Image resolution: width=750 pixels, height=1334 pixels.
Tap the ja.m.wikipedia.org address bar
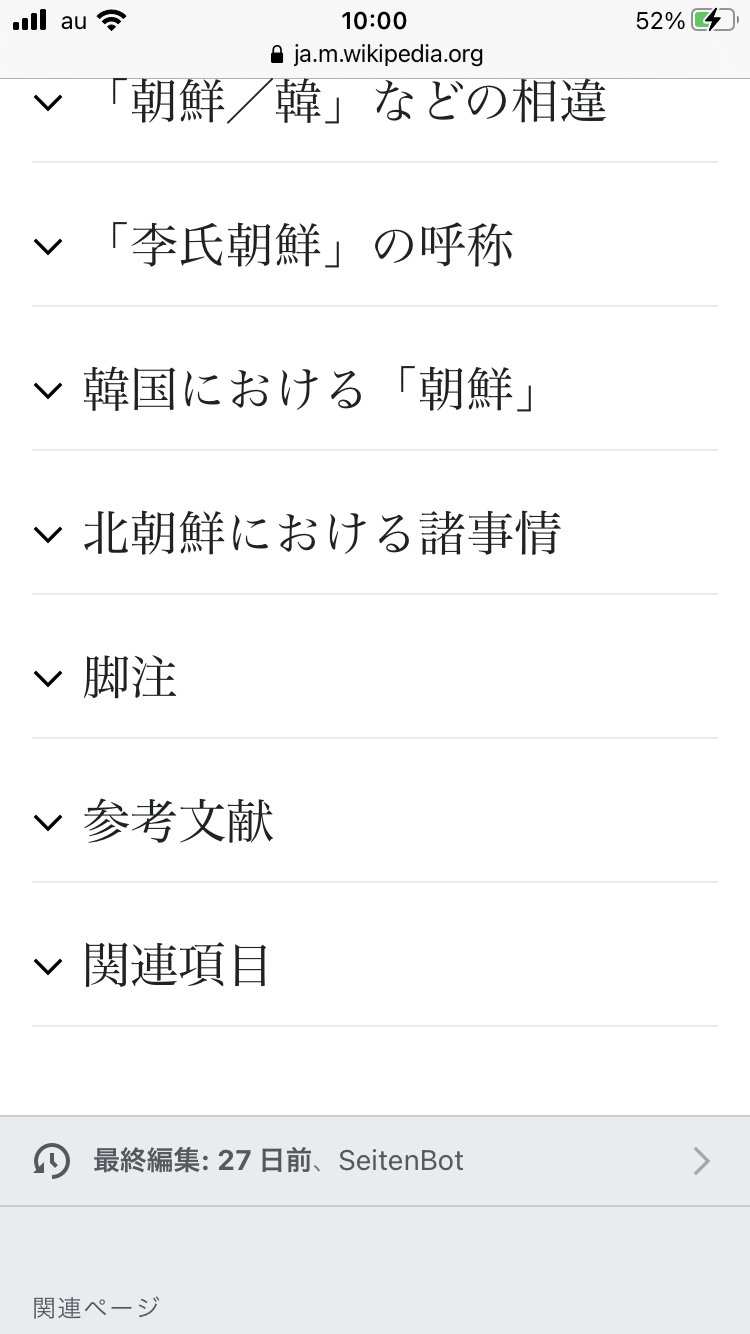pyautogui.click(x=375, y=54)
